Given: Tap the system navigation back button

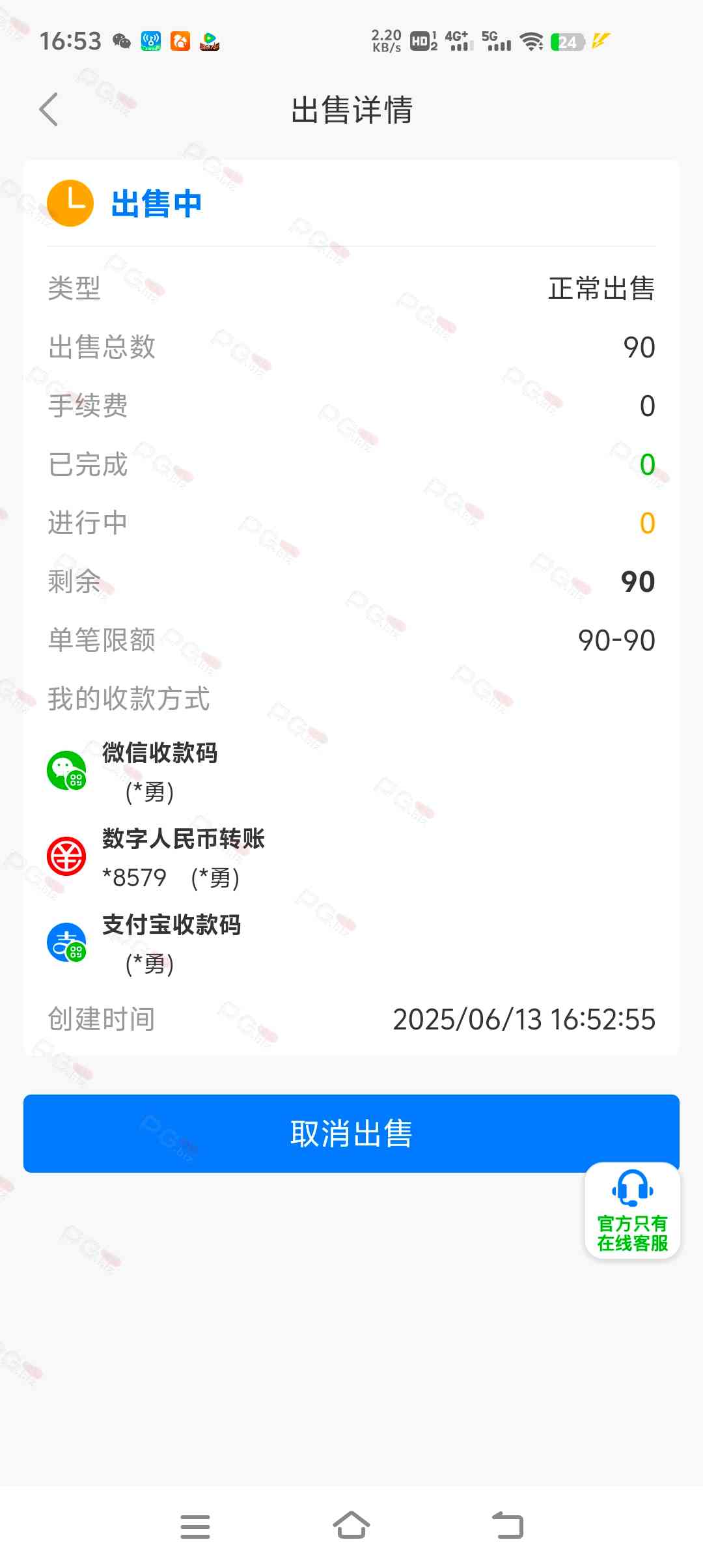Looking at the screenshot, I should 508,1526.
